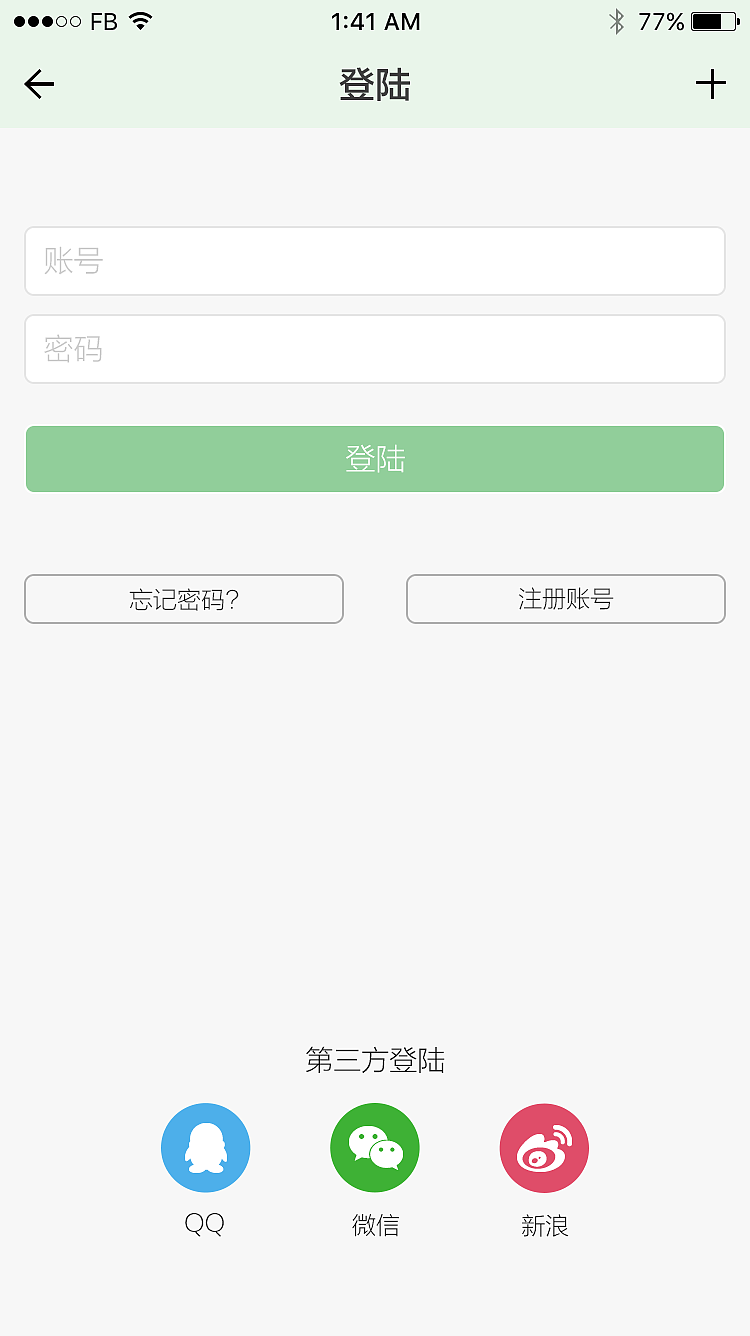Log in with Sina Weibo (新浪)
Image resolution: width=750 pixels, height=1336 pixels.
click(544, 1147)
